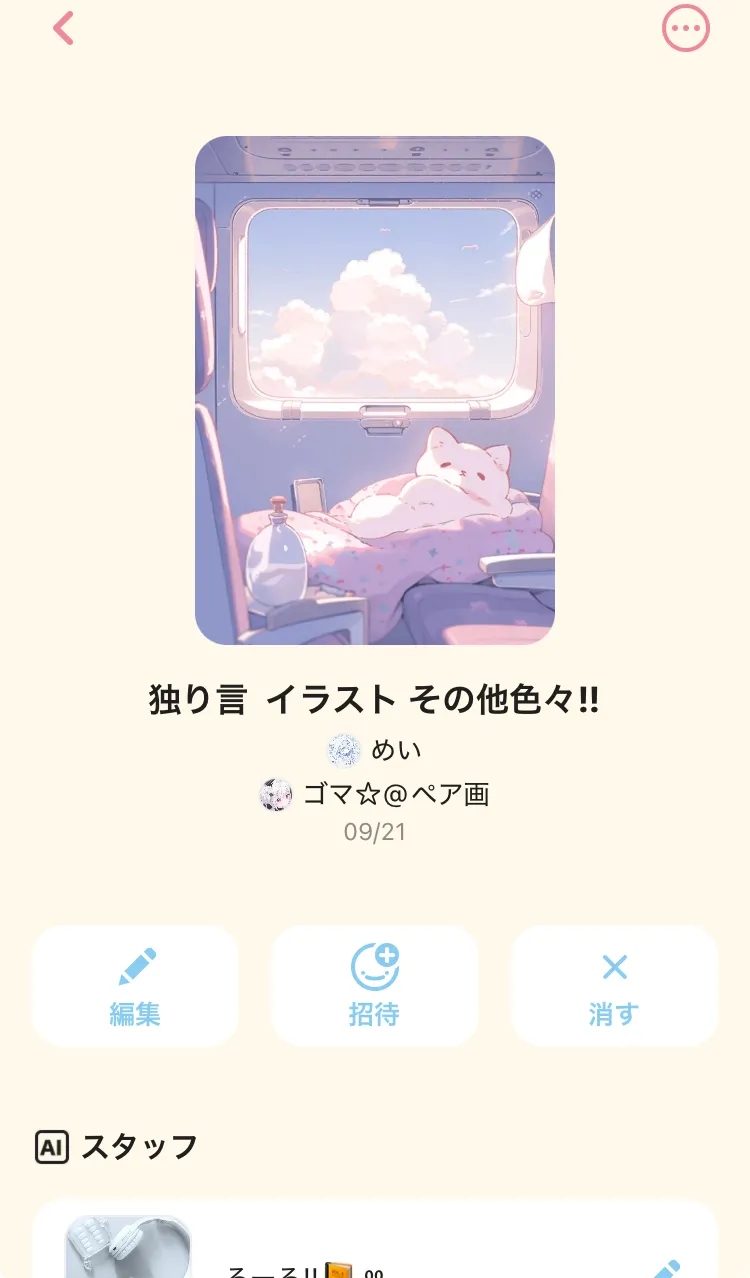View ゴマ☆@ペア画's profile

pyautogui.click(x=375, y=795)
